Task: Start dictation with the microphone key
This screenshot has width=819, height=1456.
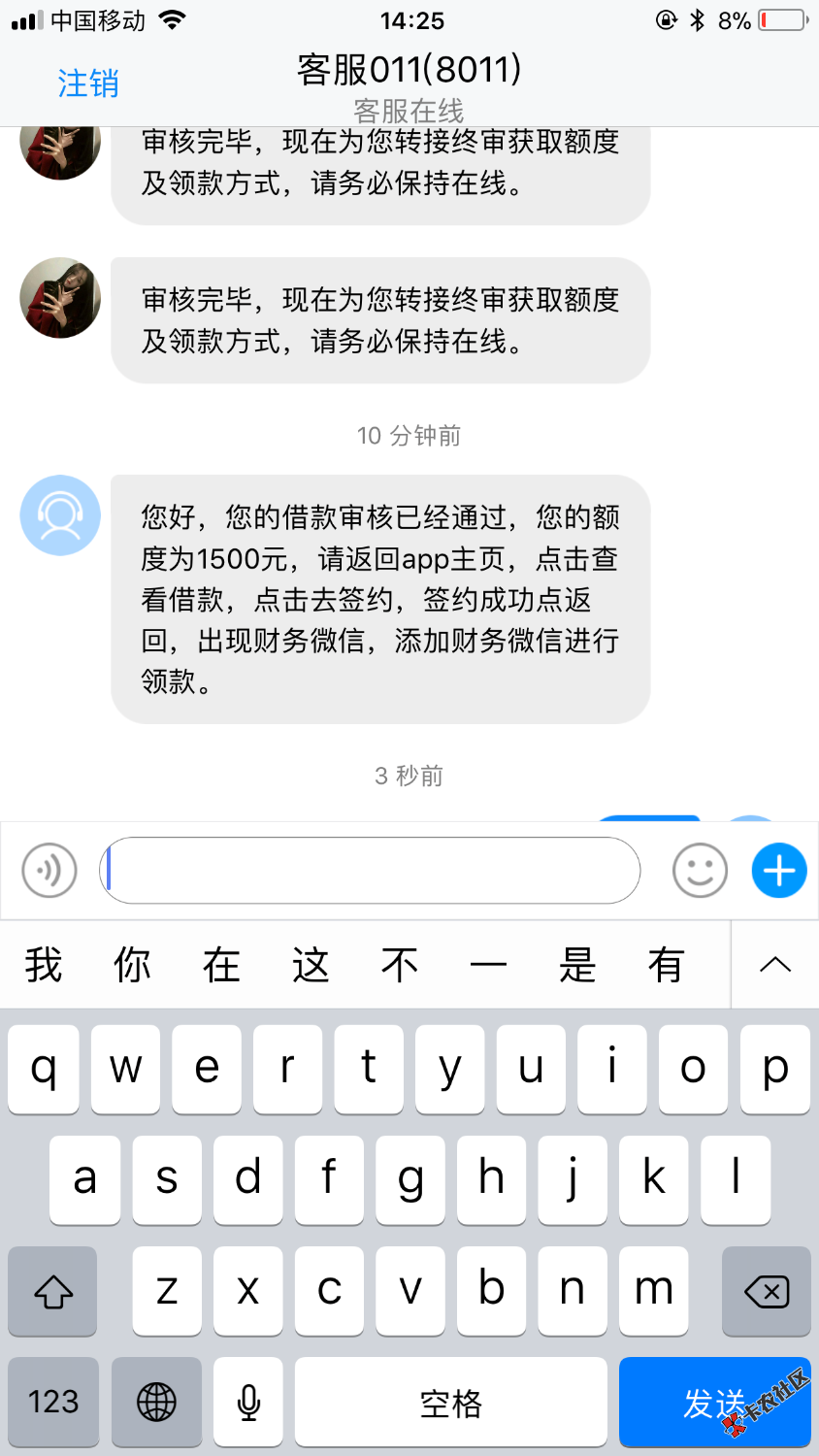Action: point(248,1402)
